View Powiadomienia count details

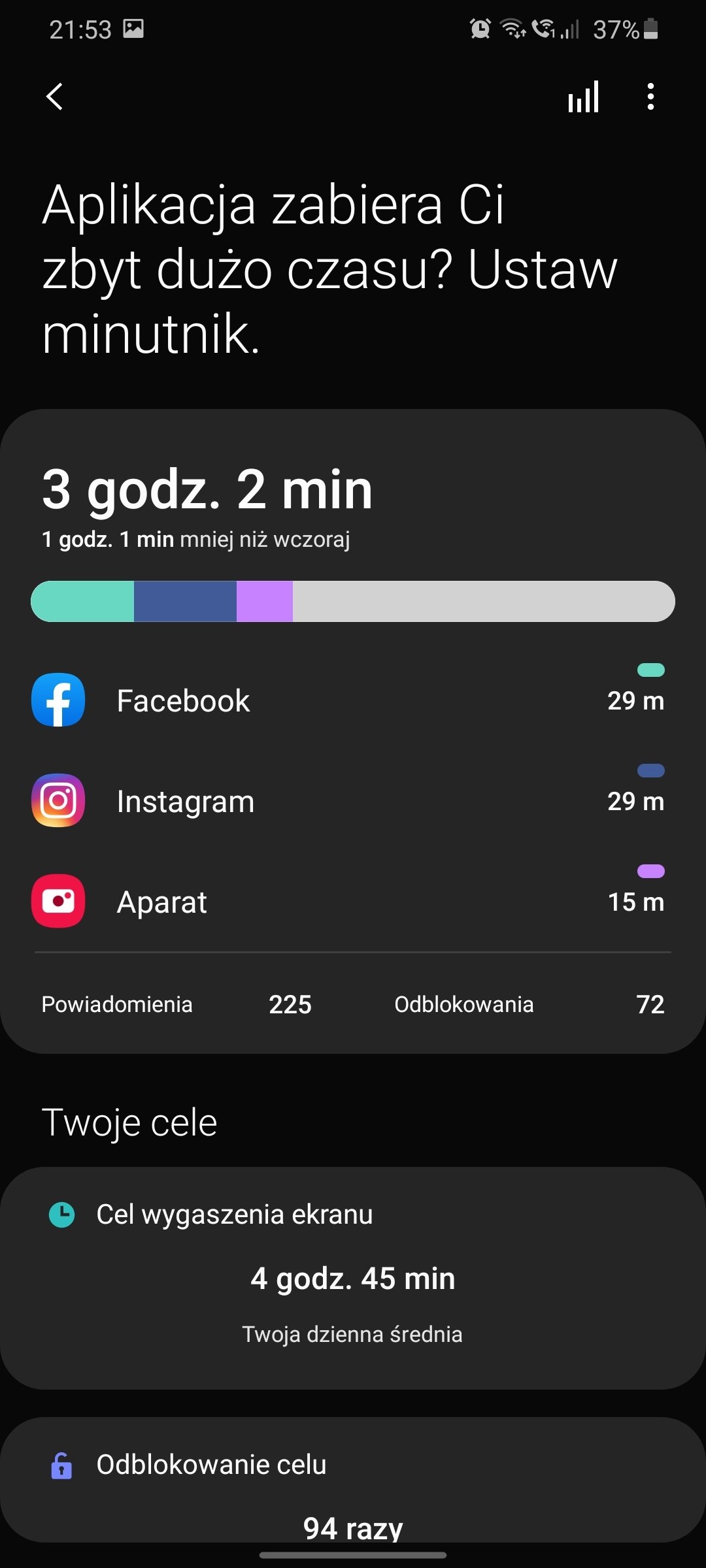pyautogui.click(x=176, y=1004)
